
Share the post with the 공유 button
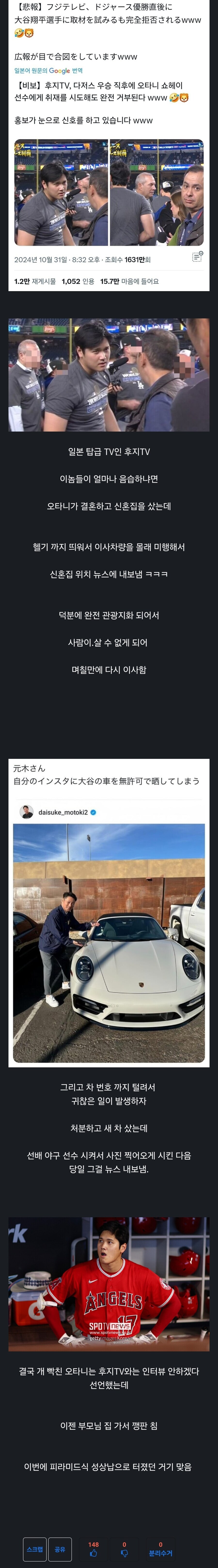pyautogui.click(x=60, y=1549)
